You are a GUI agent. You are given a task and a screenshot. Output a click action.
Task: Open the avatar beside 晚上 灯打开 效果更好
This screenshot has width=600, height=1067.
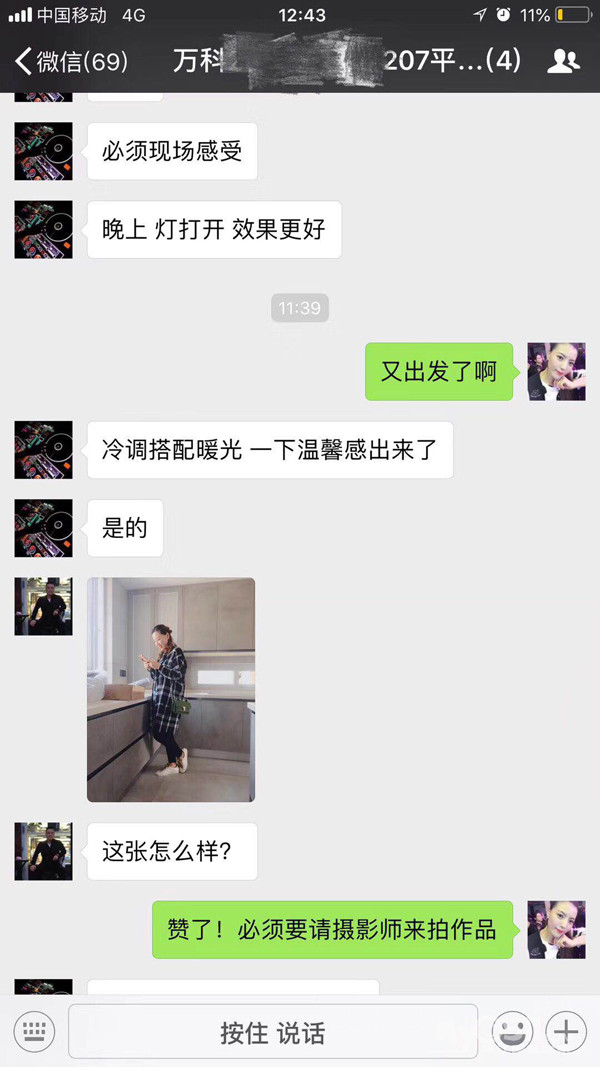click(43, 229)
